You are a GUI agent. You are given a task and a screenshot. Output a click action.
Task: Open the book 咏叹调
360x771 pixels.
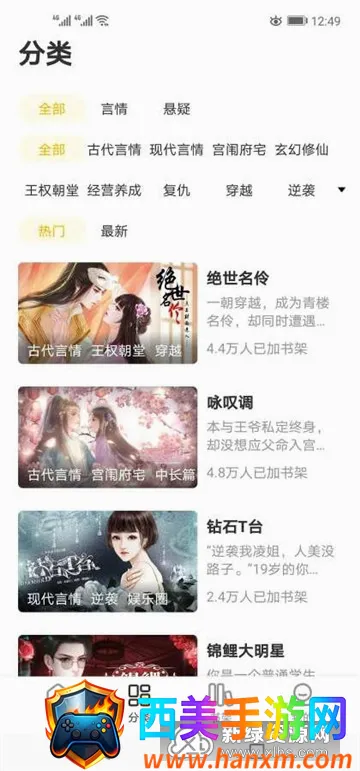coord(180,437)
